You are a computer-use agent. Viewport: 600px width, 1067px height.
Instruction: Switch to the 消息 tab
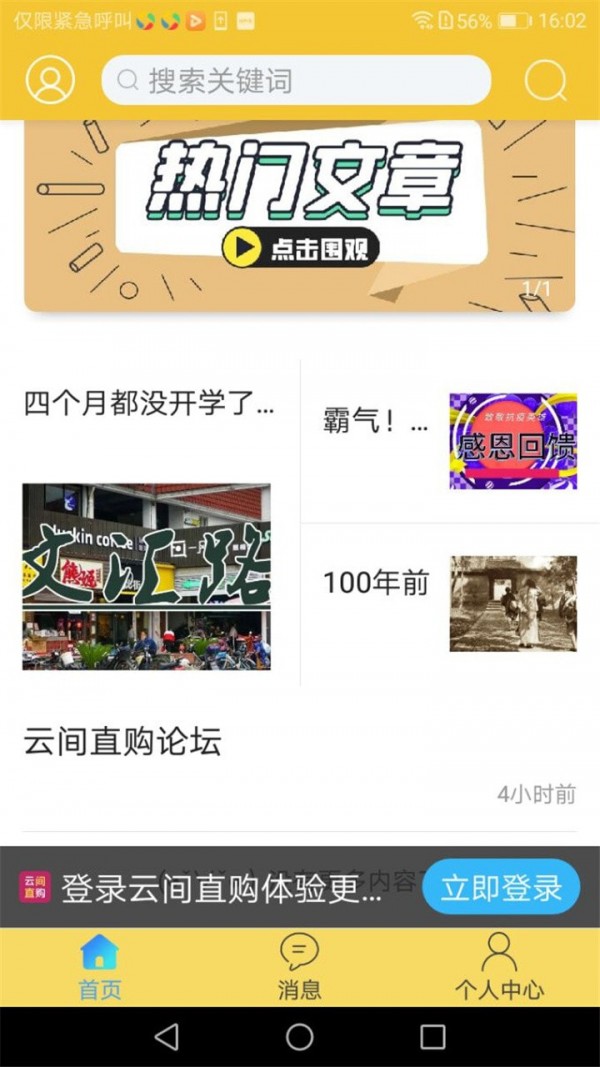click(299, 967)
